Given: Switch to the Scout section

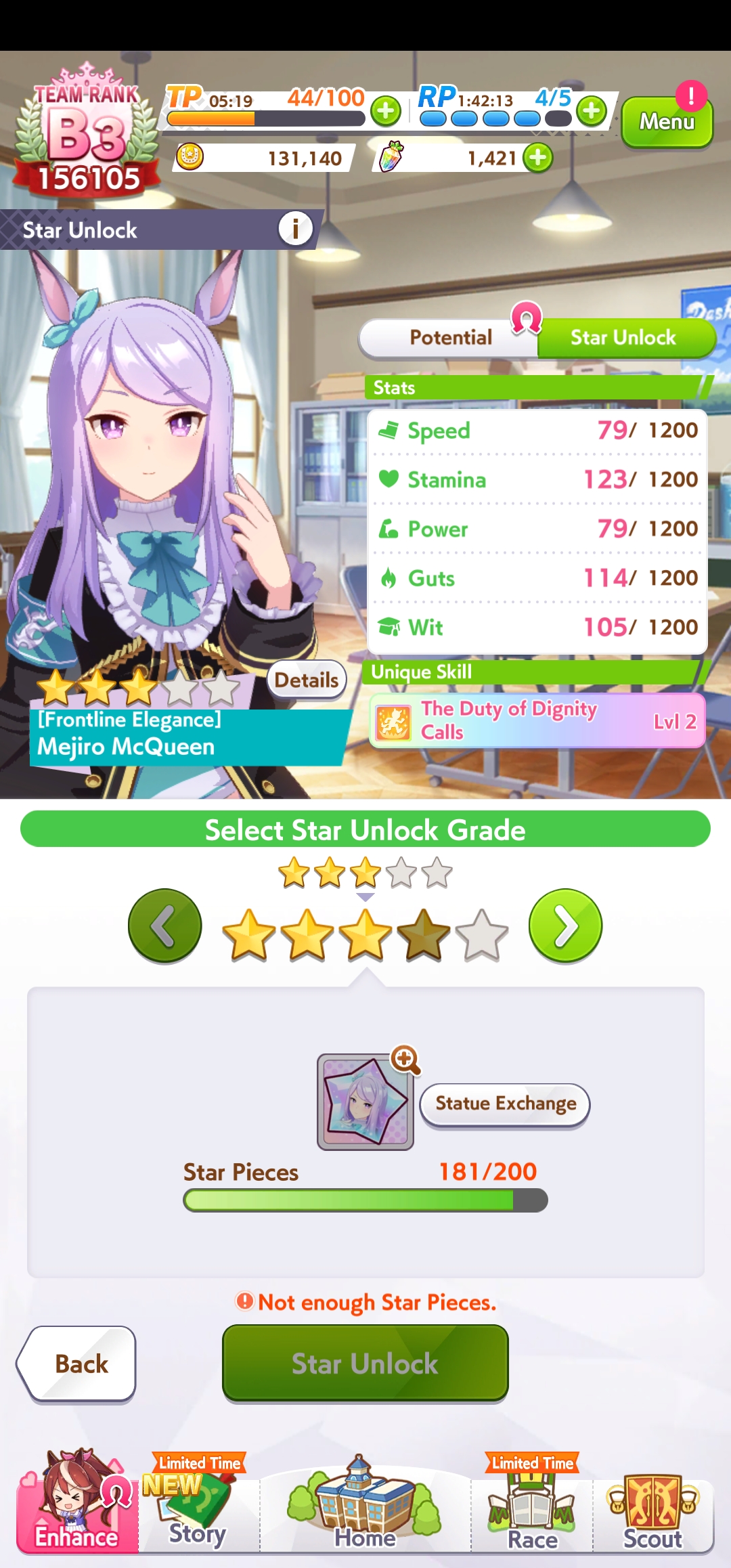Looking at the screenshot, I should 652,1510.
